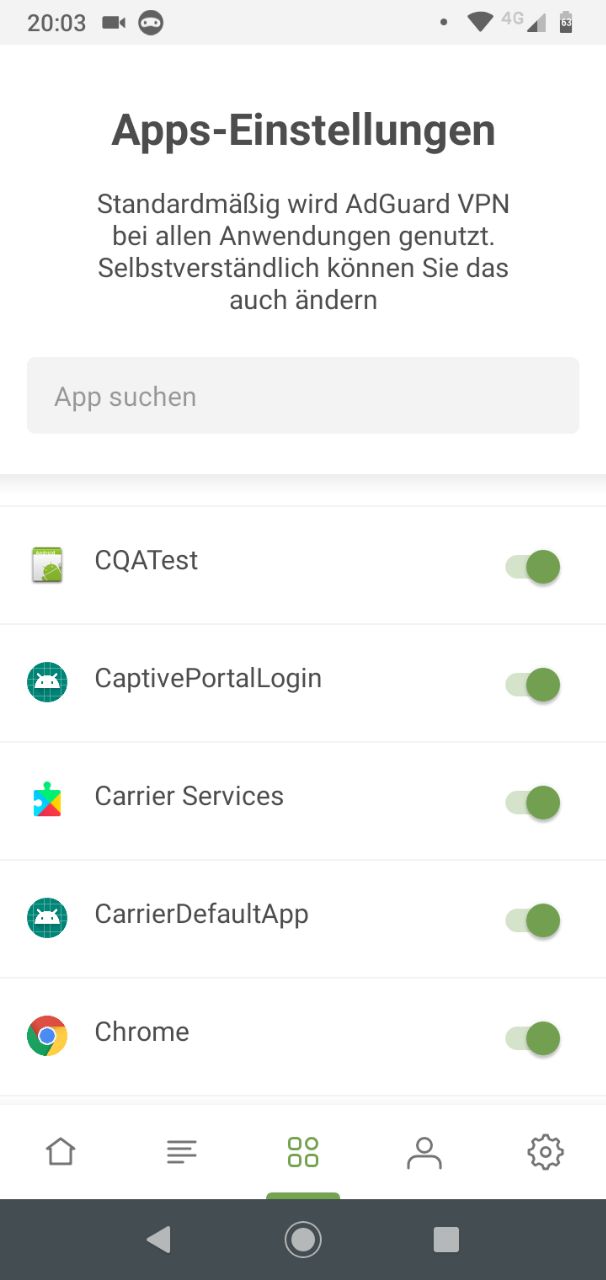Screen dimensions: 606x1280
Task: Toggle the CaptivePortalLogin switch
Action: (x=533, y=685)
